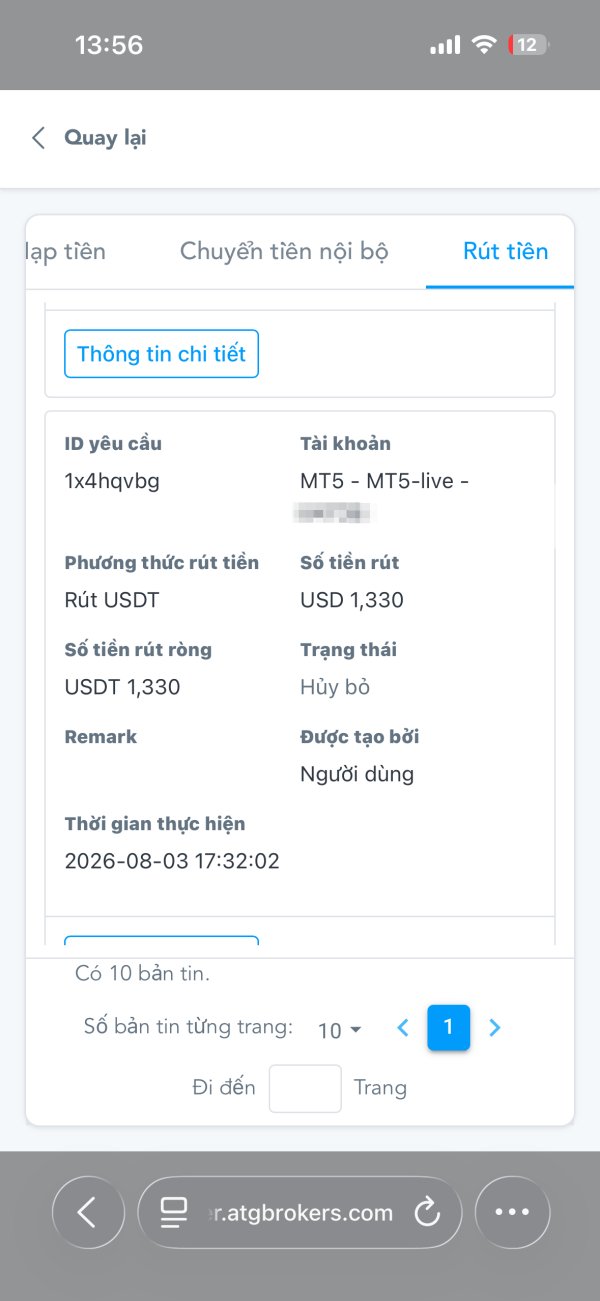
Task: Select page number 1
Action: (448, 1027)
